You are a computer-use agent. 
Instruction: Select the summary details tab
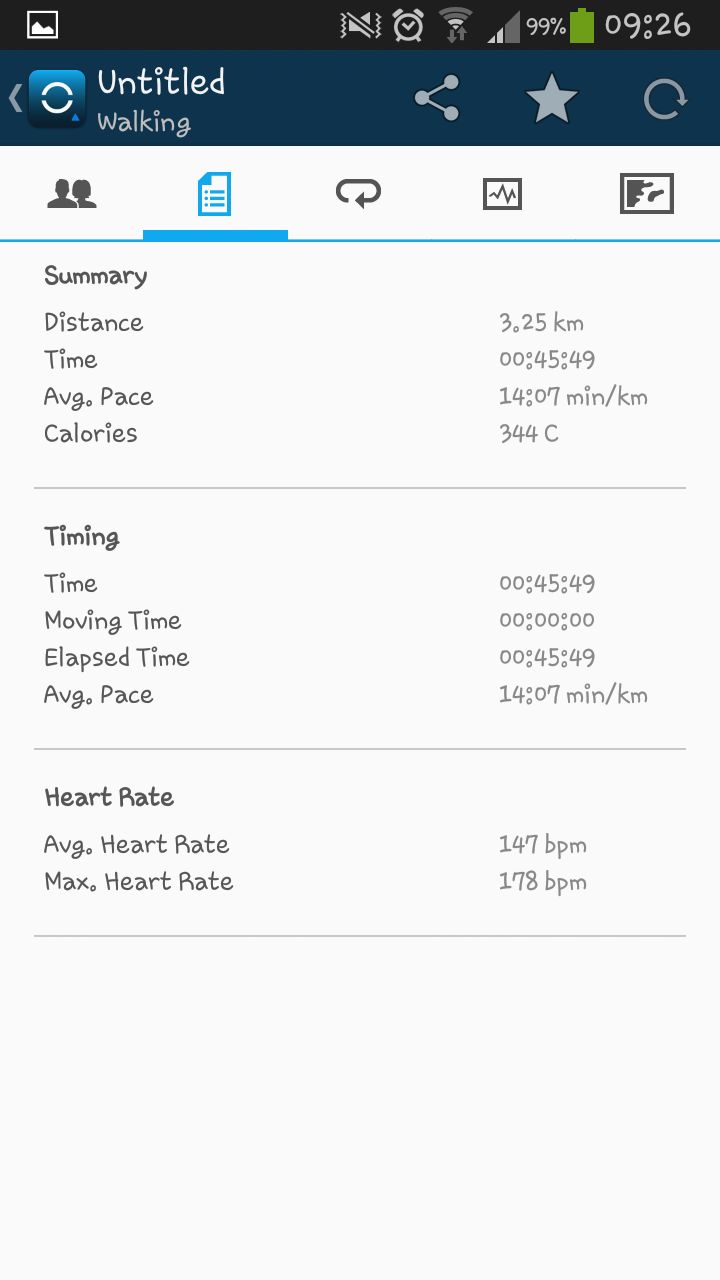point(215,193)
